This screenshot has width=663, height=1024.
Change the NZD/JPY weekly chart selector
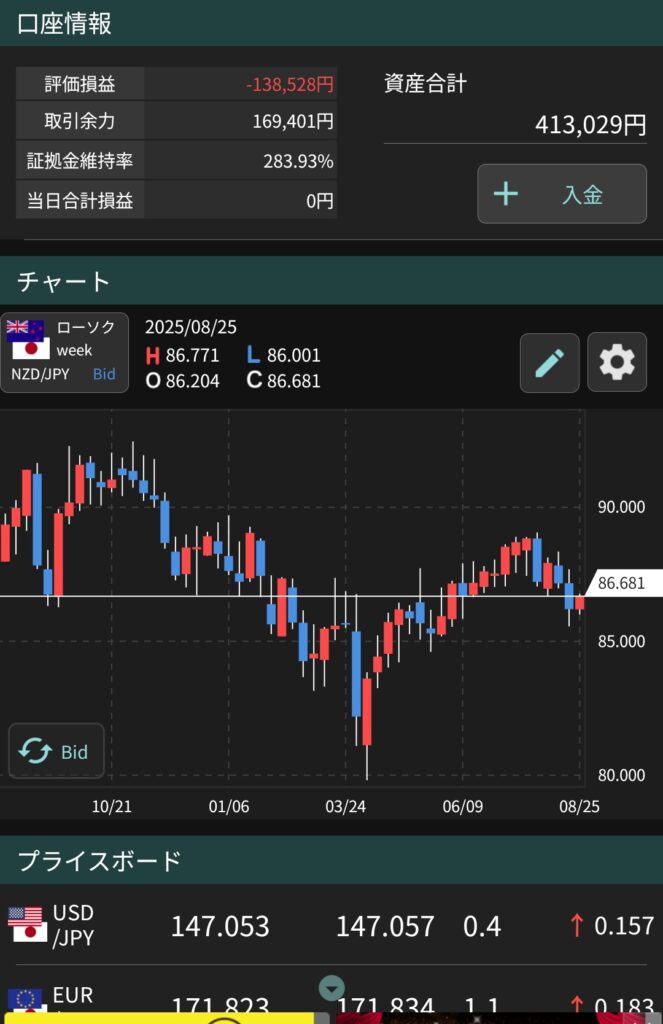tap(64, 352)
